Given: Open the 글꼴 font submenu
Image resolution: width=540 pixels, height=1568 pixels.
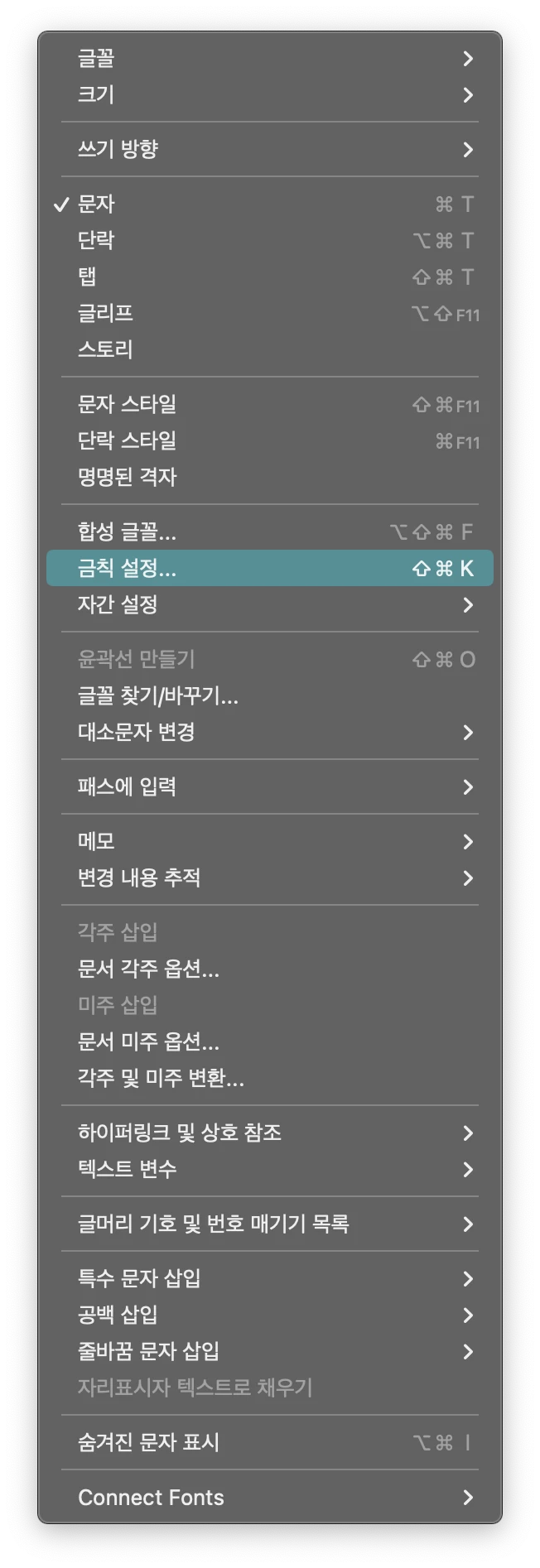Looking at the screenshot, I should point(96,58).
